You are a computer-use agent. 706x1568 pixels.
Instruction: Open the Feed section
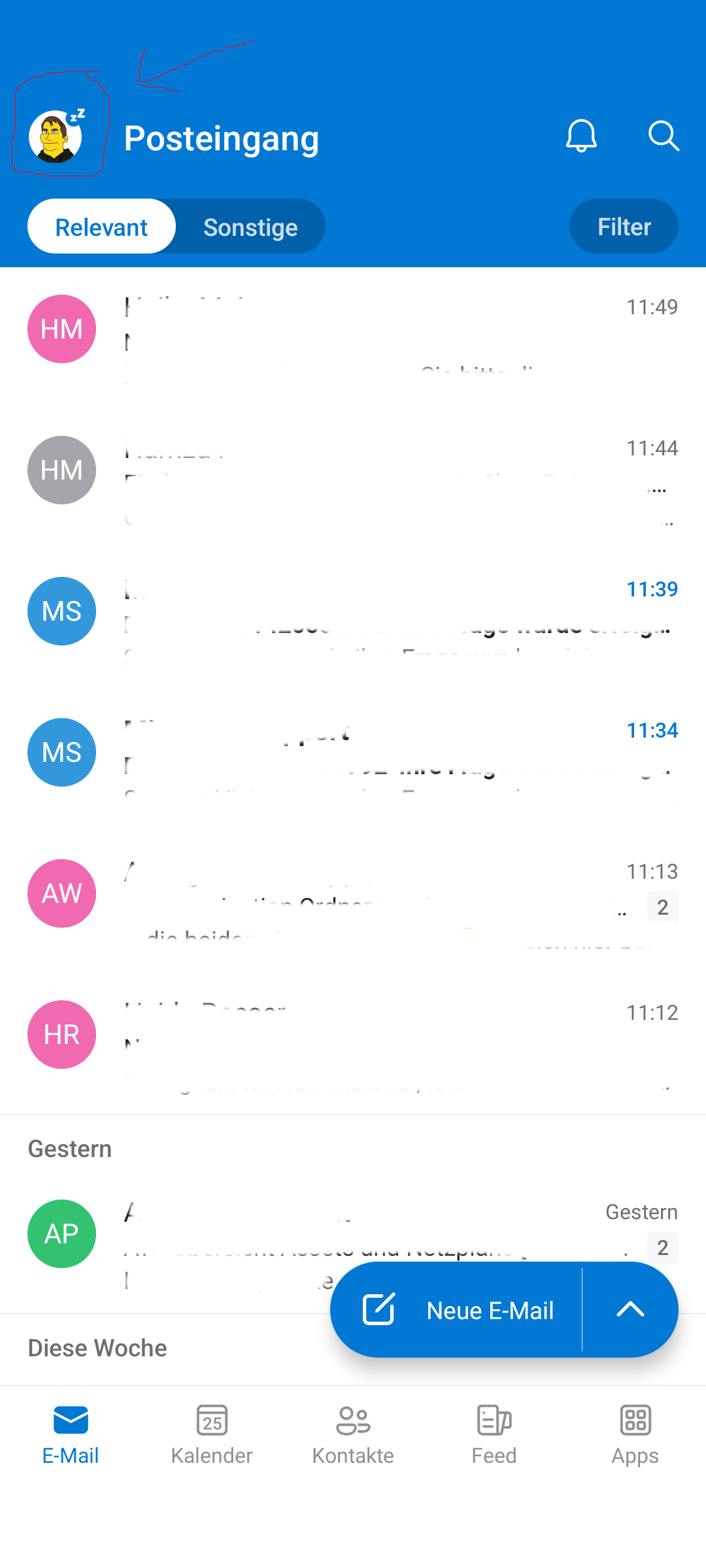click(x=494, y=1435)
